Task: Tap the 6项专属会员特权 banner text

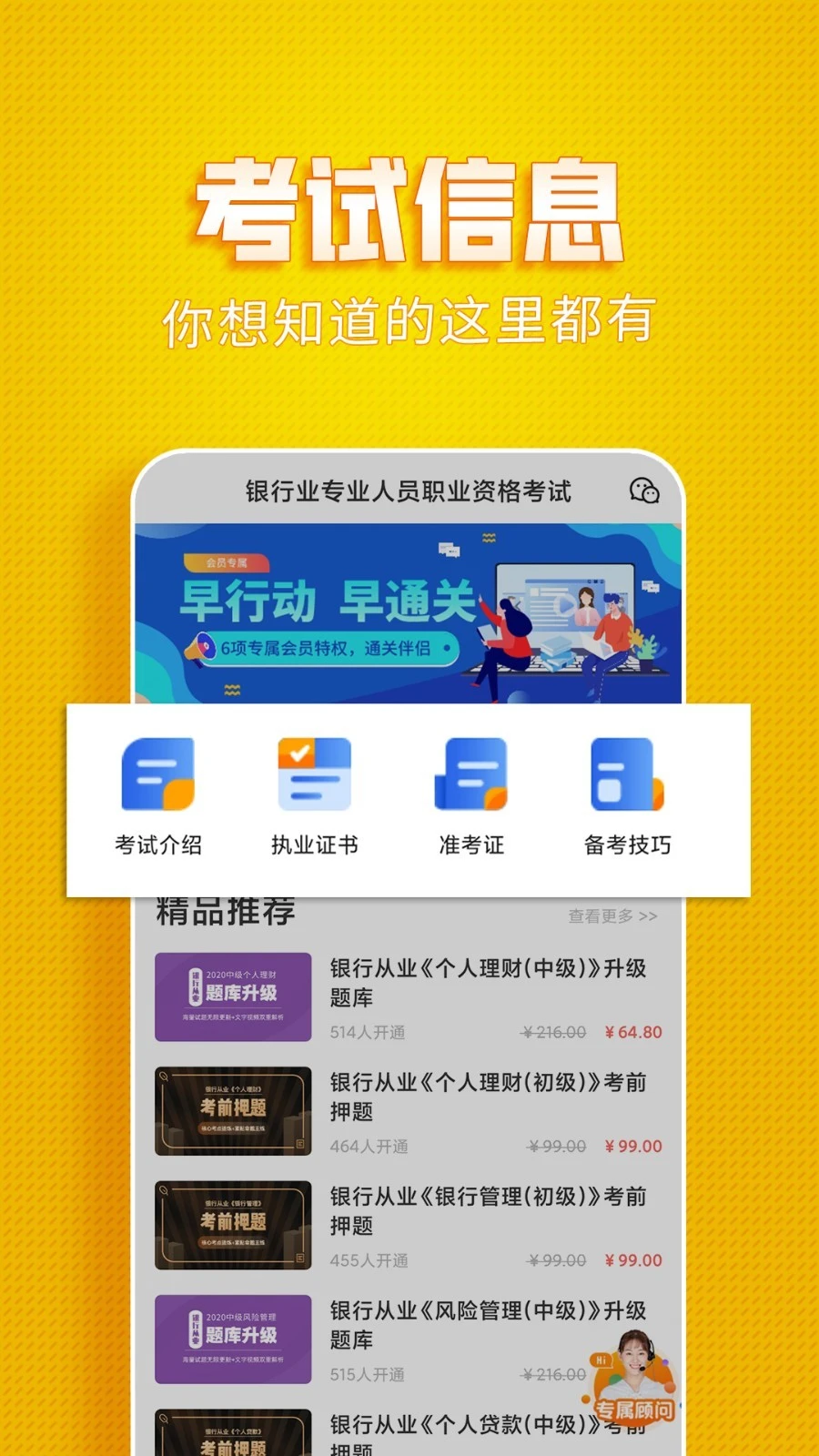Action: (328, 648)
